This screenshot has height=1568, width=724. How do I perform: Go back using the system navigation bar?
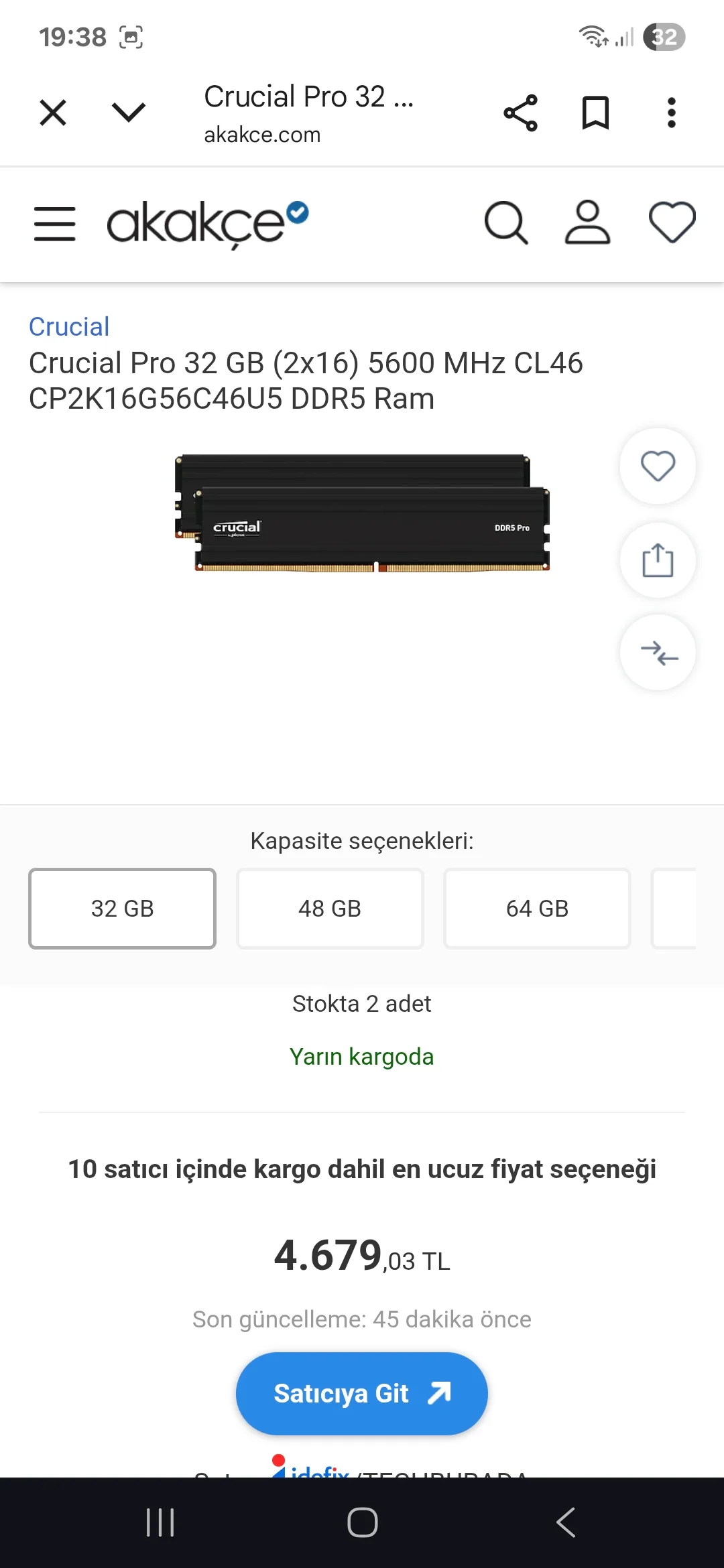point(565,1522)
